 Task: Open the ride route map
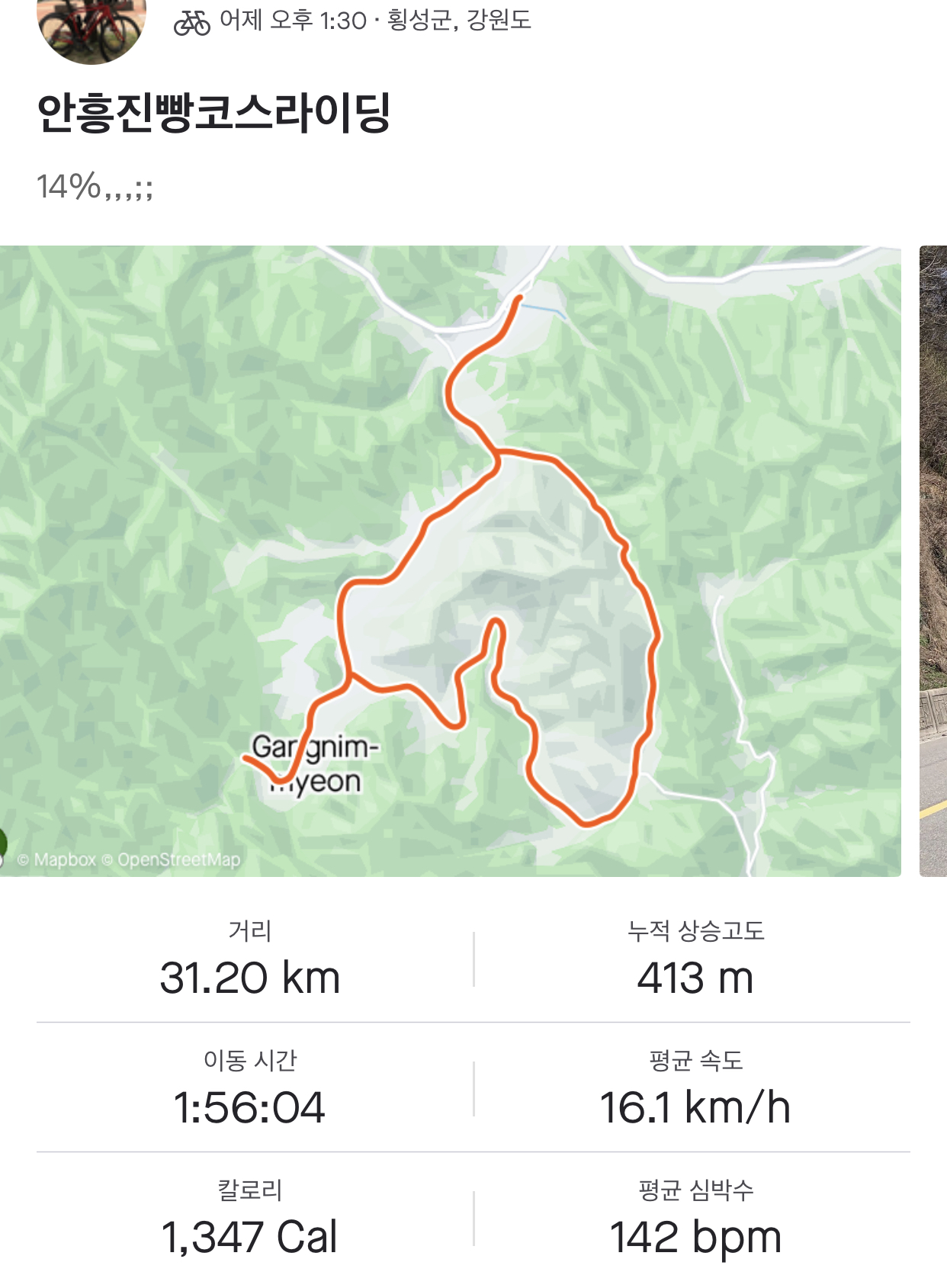click(x=450, y=560)
